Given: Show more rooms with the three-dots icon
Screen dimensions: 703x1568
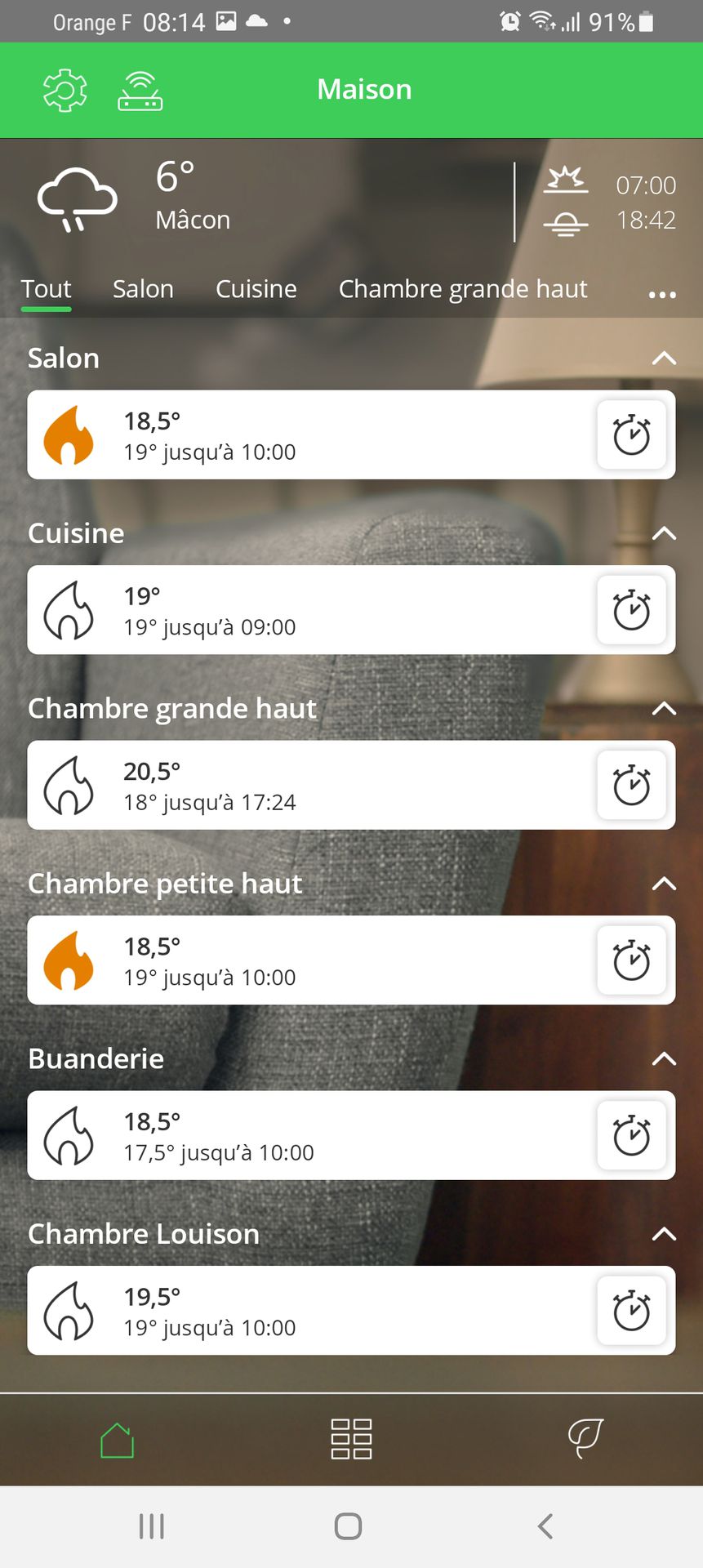Looking at the screenshot, I should [662, 294].
